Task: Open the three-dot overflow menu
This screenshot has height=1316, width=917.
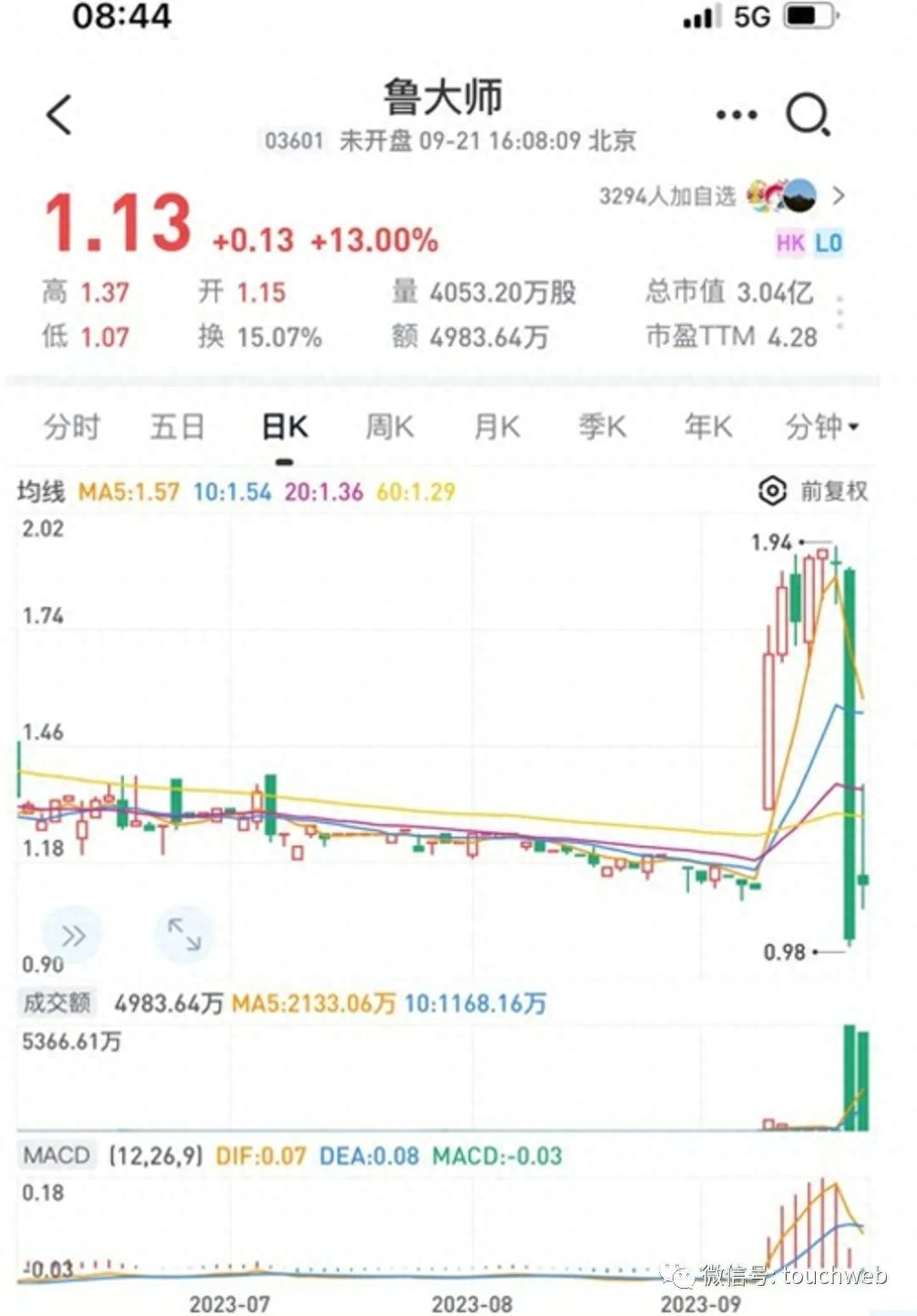Action: [737, 116]
